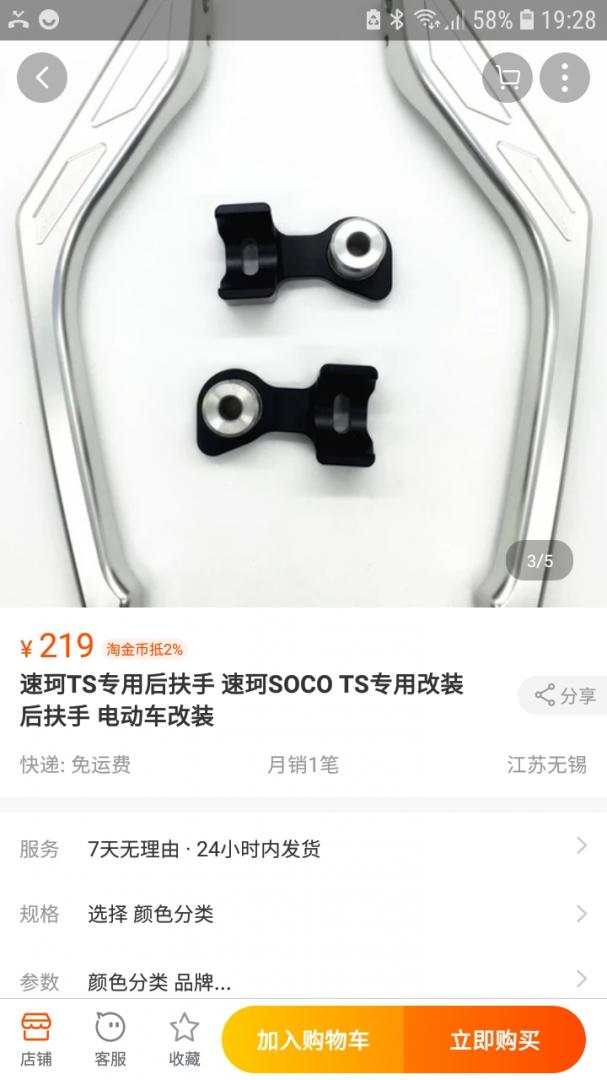Add item to favorites with 收藏

[184, 1040]
